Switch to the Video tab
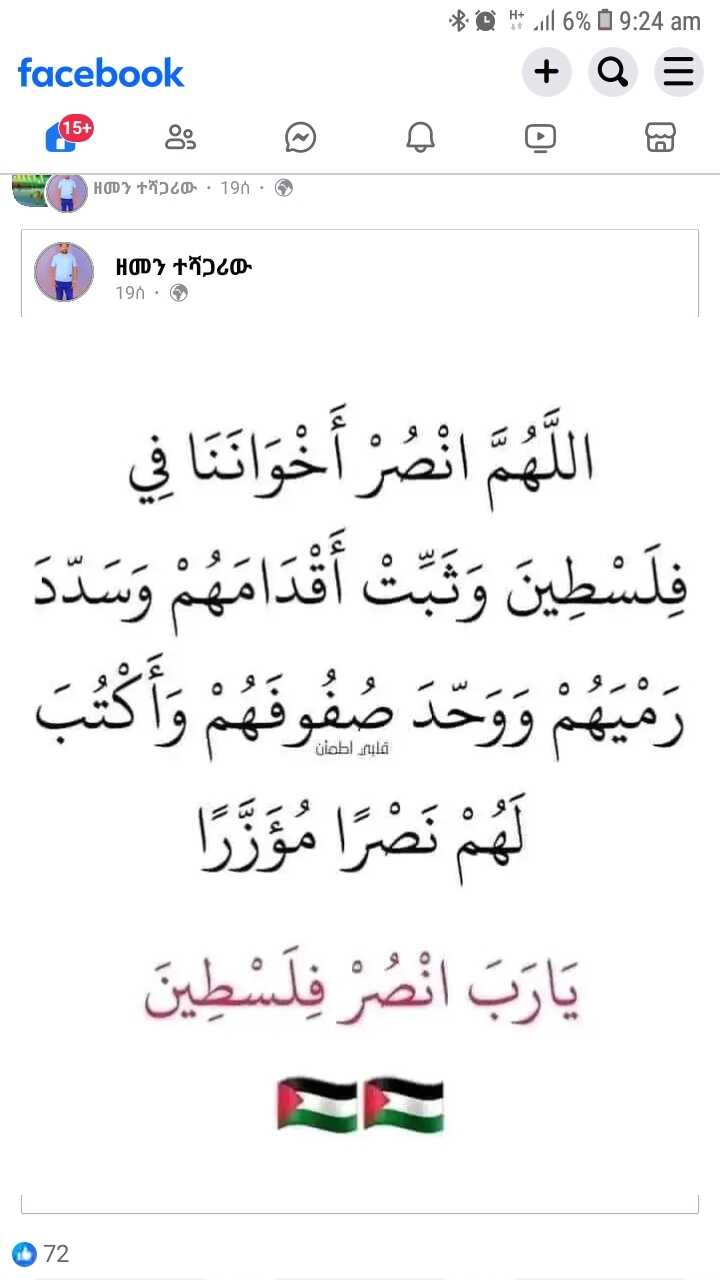720x1280 pixels. (540, 137)
